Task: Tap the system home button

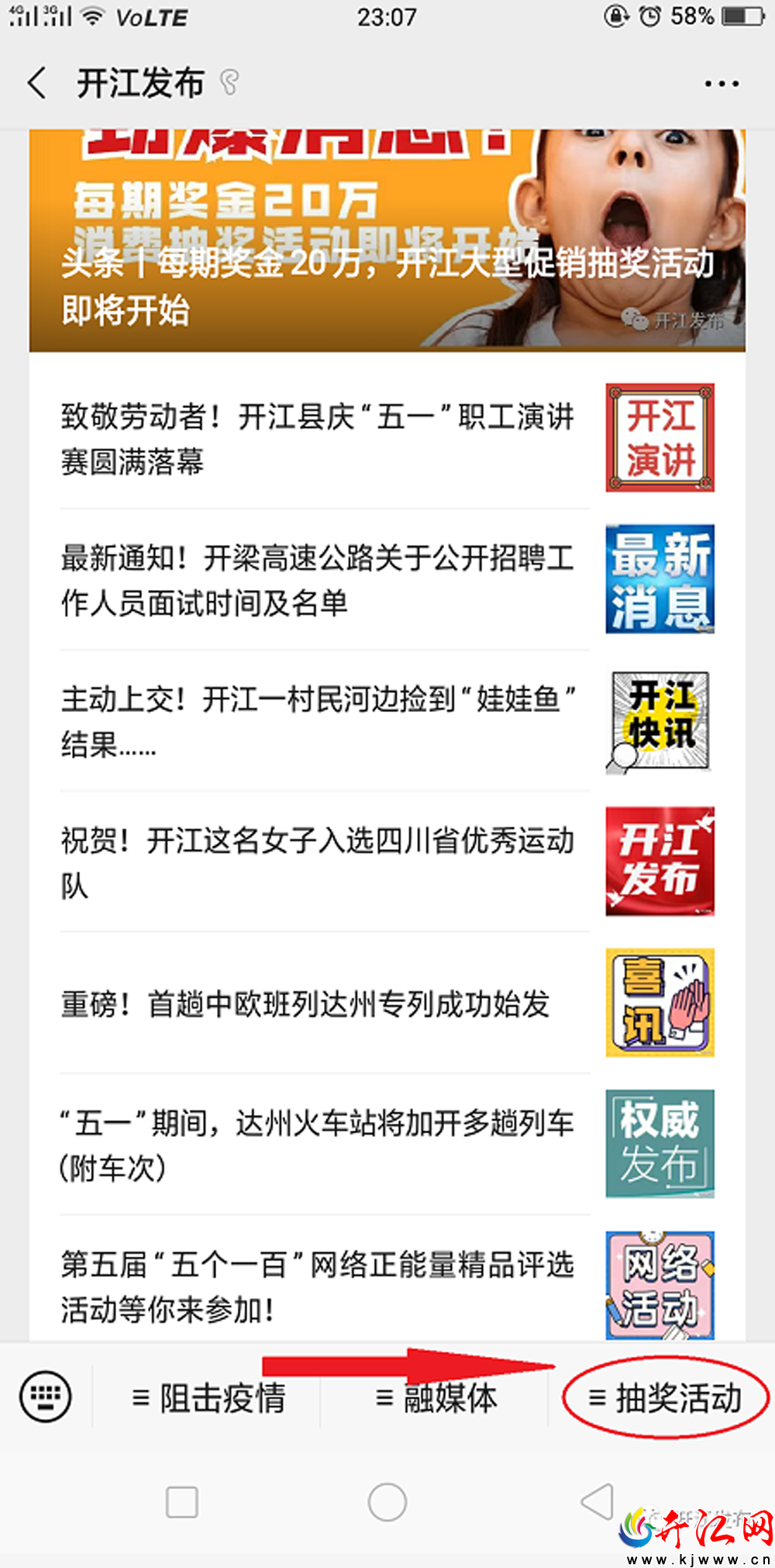Action: click(387, 1502)
